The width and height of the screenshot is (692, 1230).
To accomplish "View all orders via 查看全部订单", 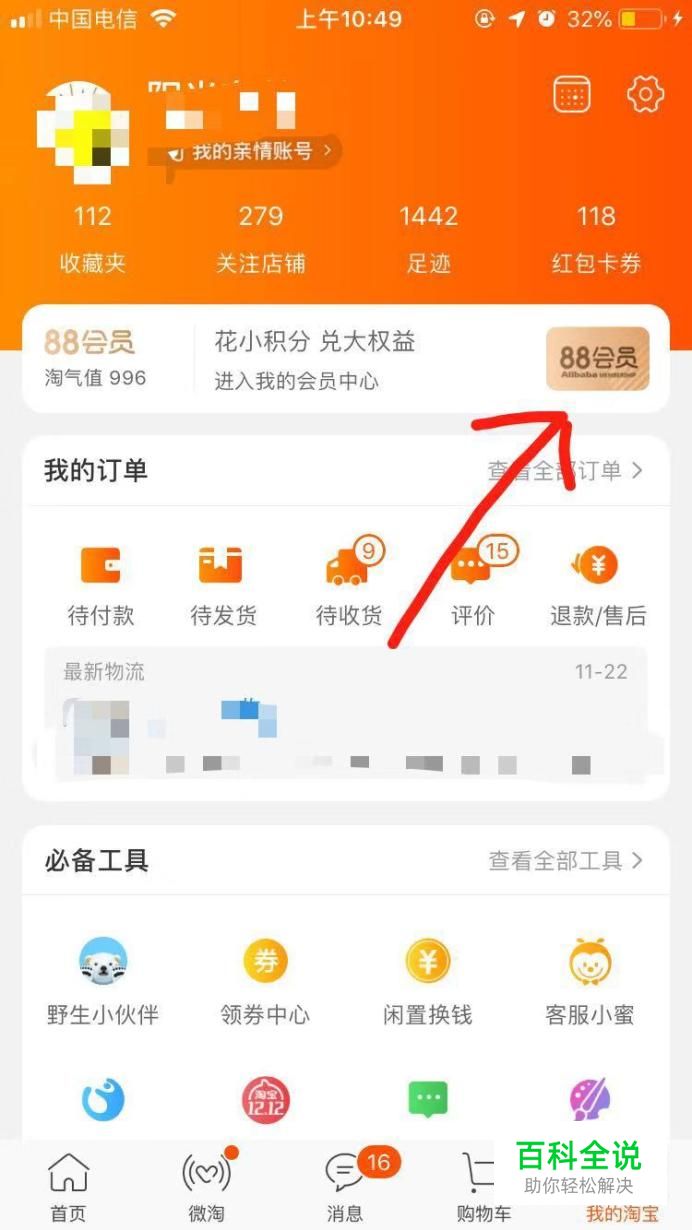I will click(565, 470).
